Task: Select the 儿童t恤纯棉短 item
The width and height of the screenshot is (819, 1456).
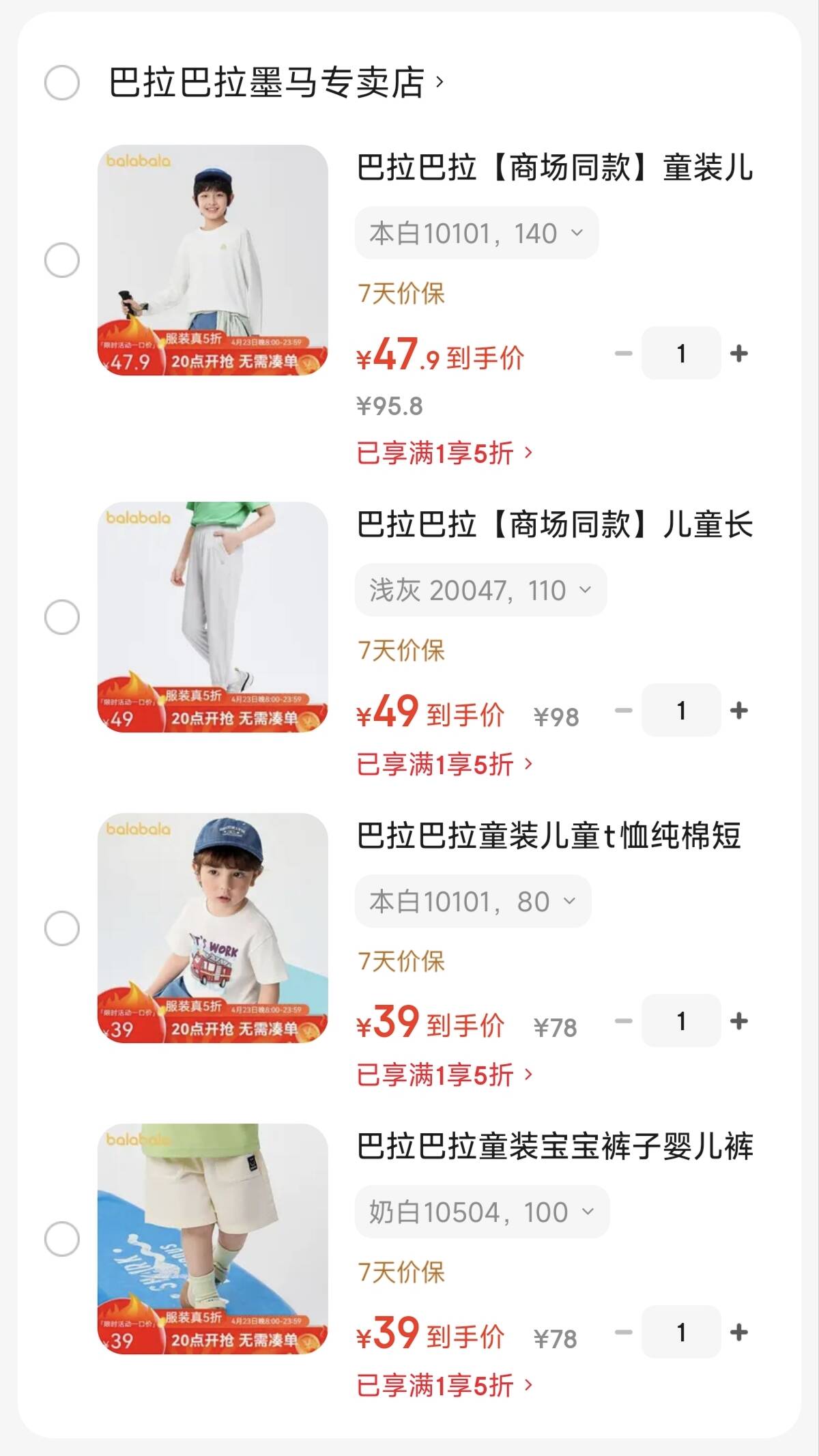Action: tap(62, 928)
